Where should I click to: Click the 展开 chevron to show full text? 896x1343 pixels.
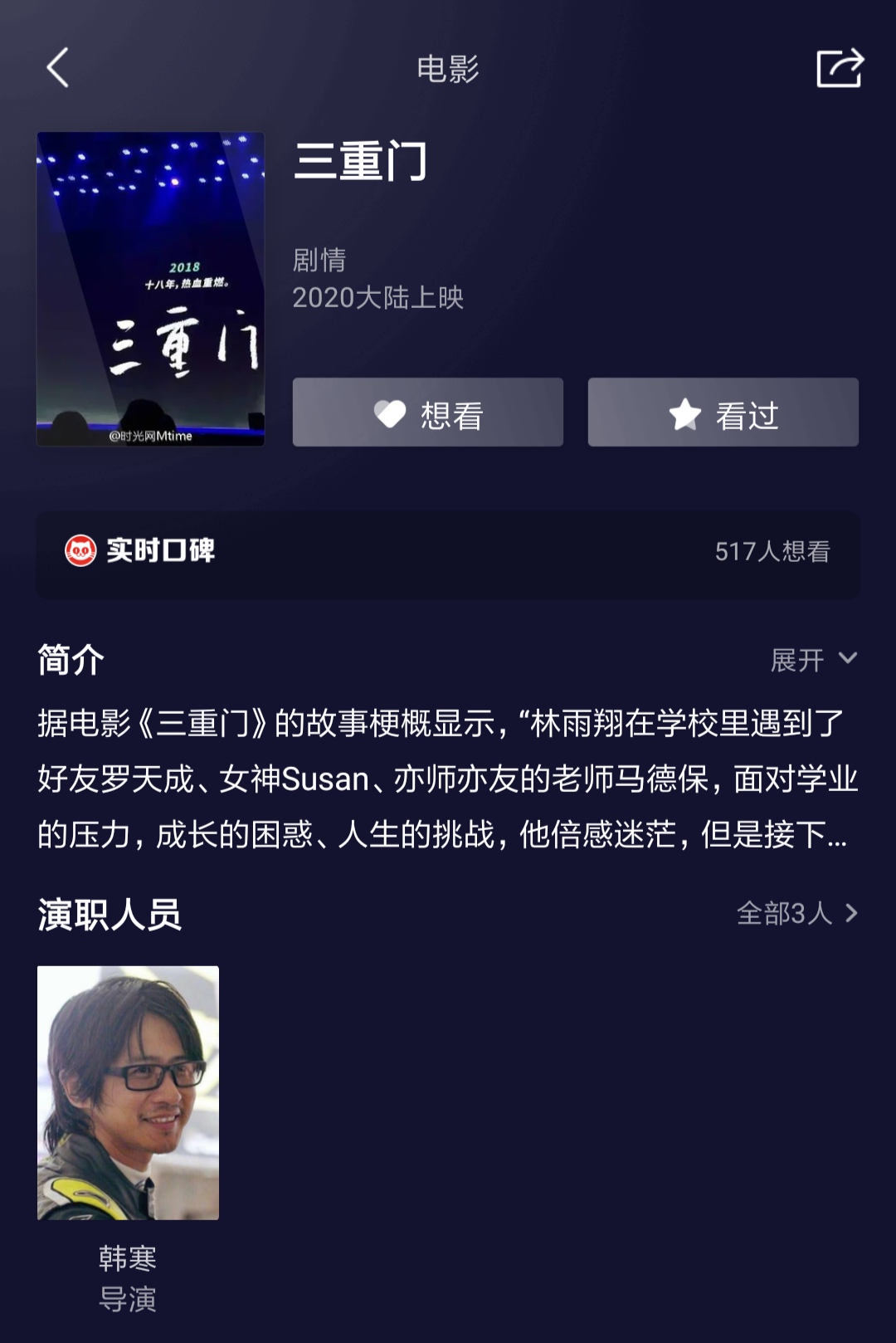click(x=848, y=660)
